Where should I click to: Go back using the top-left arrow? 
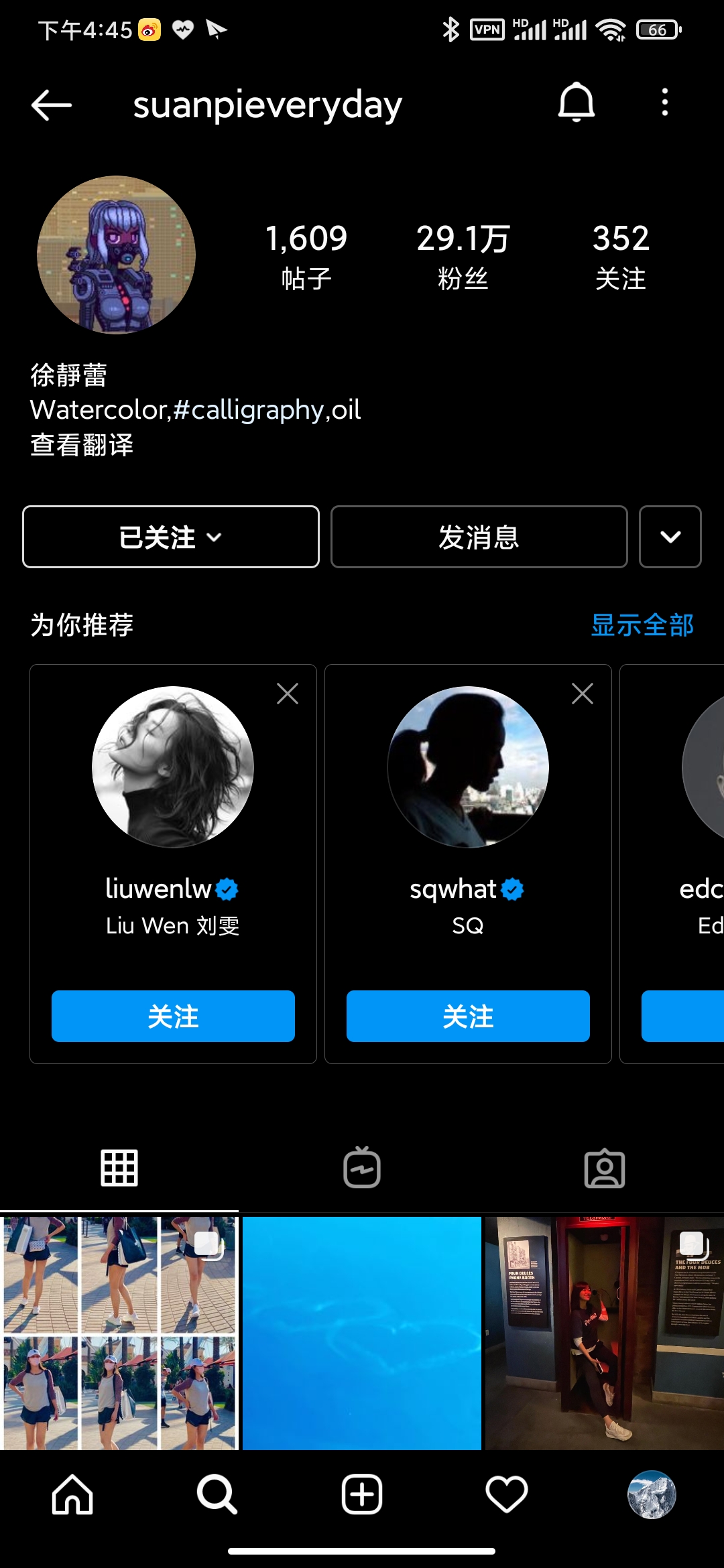(x=52, y=105)
